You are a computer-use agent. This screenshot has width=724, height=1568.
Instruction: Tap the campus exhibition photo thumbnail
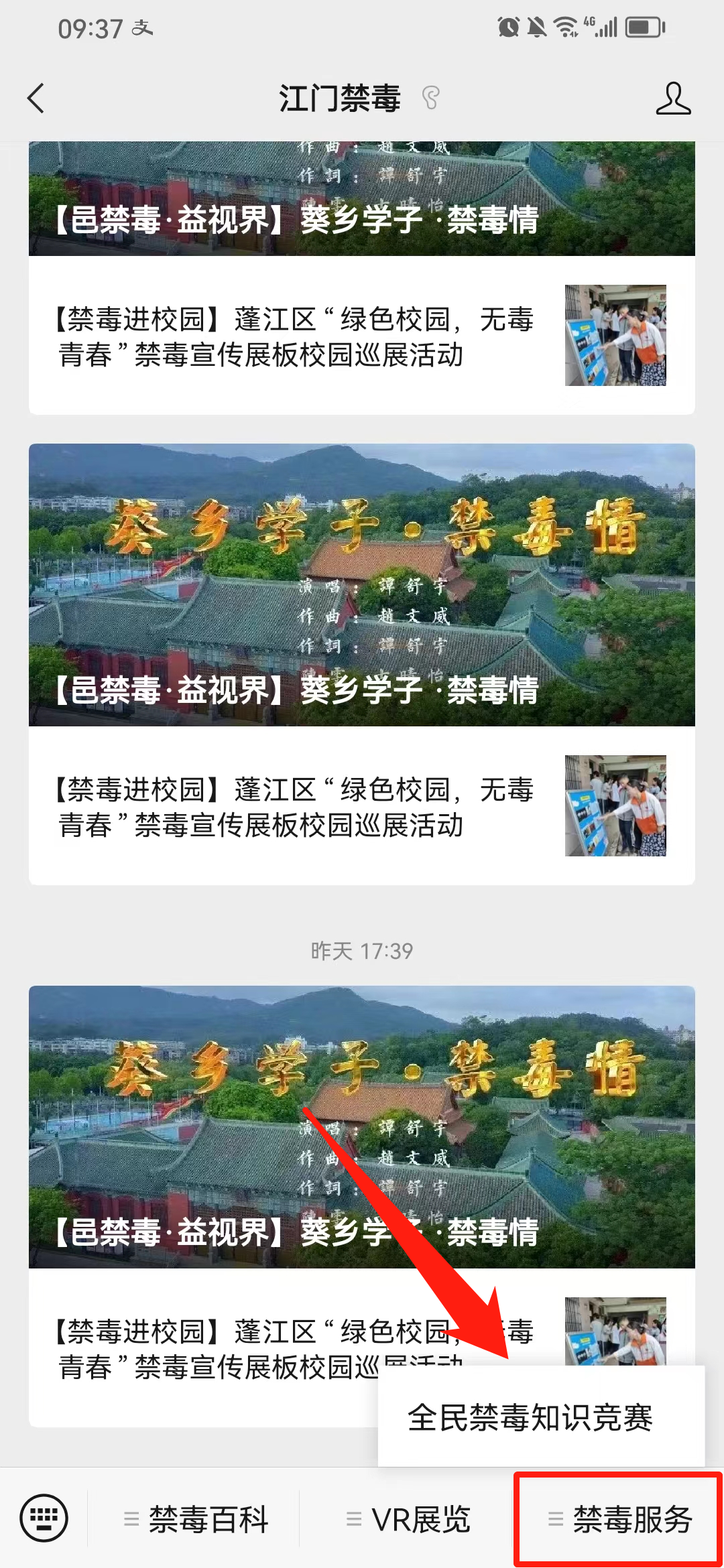coord(615,807)
